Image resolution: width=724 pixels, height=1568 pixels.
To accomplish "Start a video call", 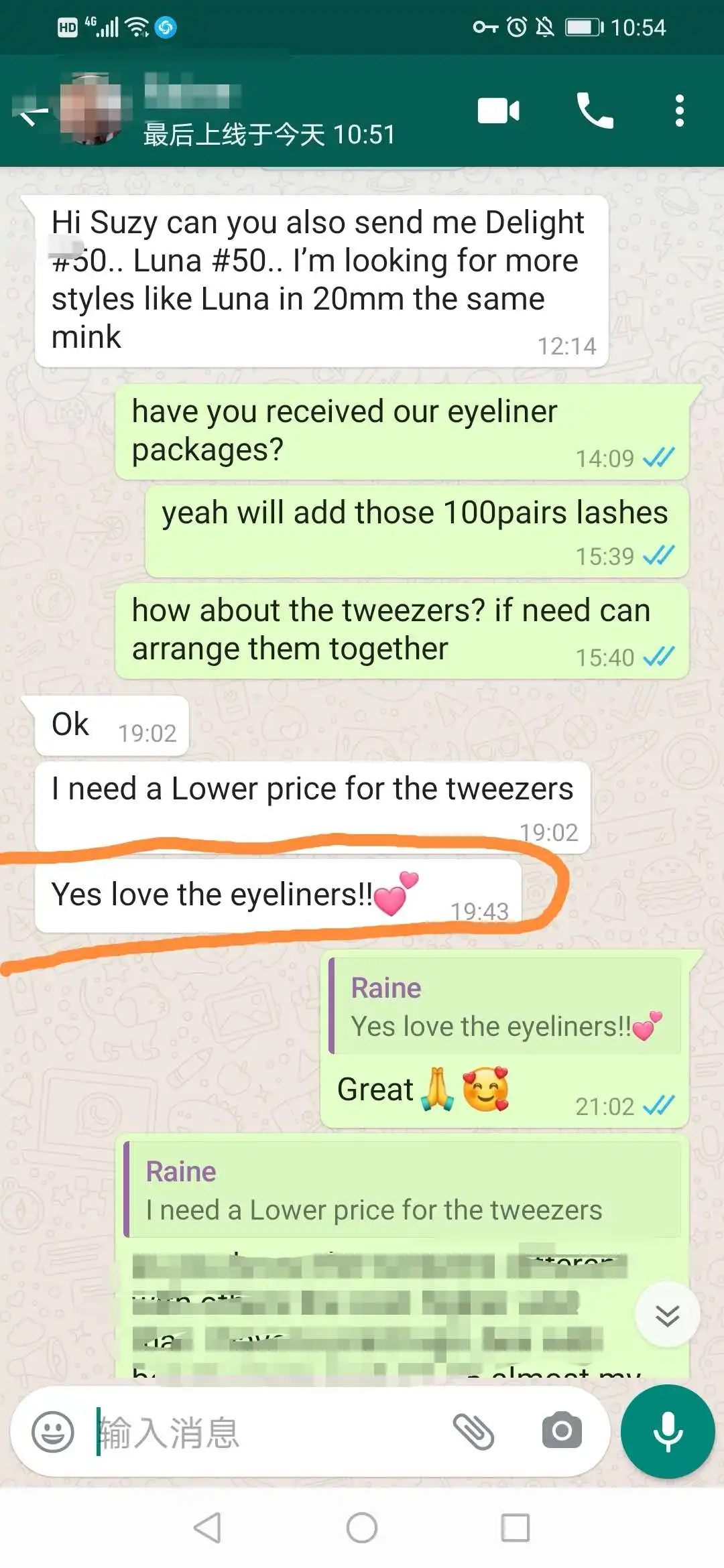I will point(498,111).
